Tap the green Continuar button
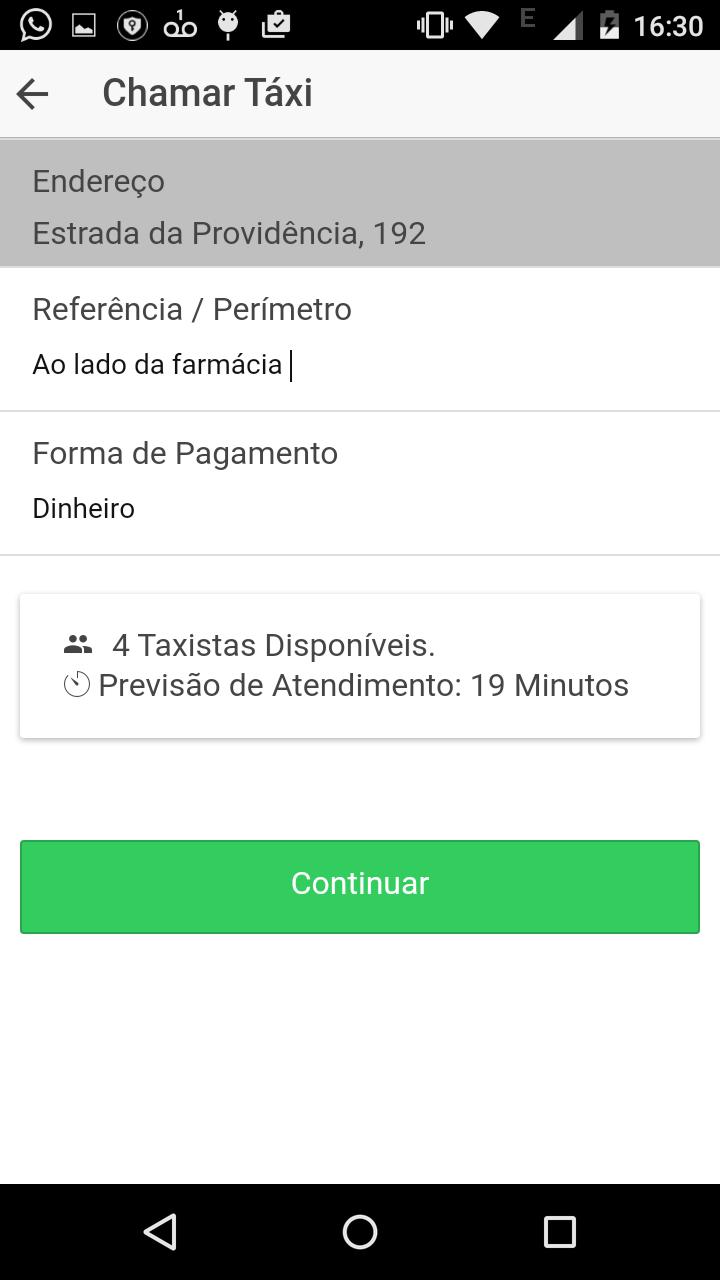720x1280 pixels. [360, 887]
